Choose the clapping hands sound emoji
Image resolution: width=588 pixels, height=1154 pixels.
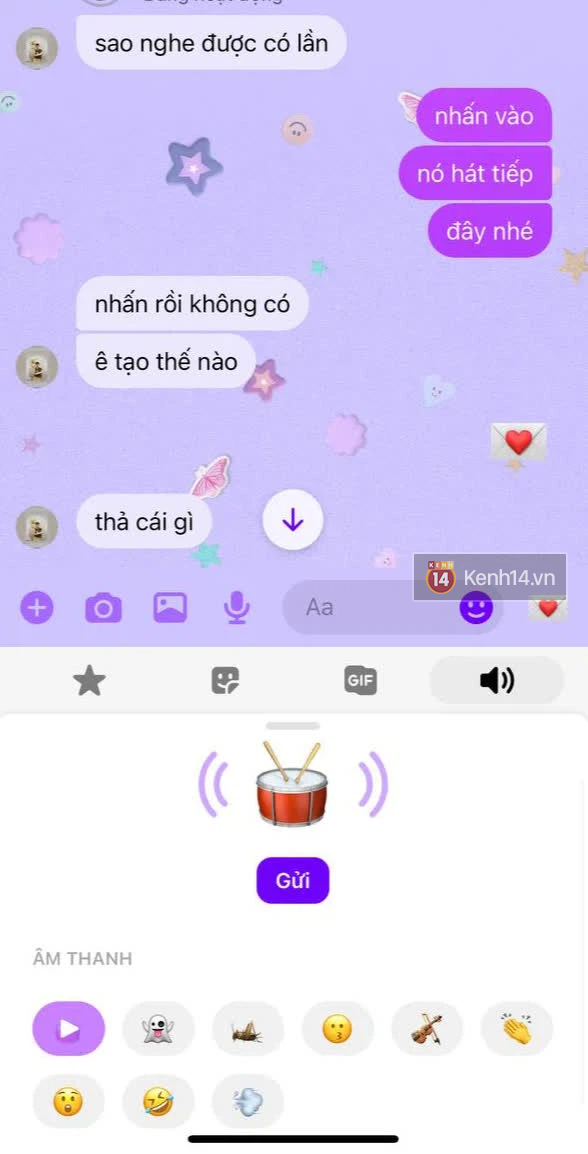tap(517, 1029)
